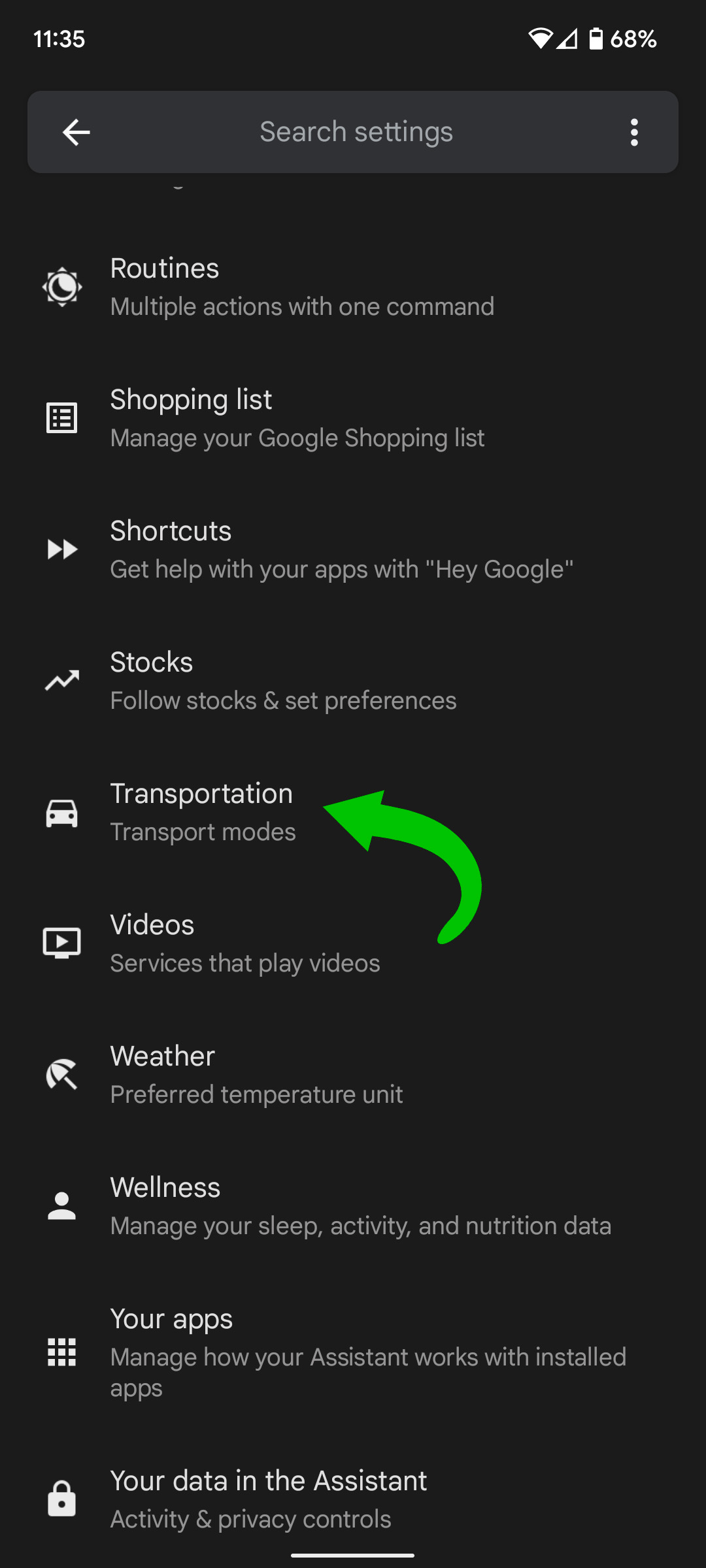
Task: Open the three-dot overflow menu
Action: (x=633, y=132)
